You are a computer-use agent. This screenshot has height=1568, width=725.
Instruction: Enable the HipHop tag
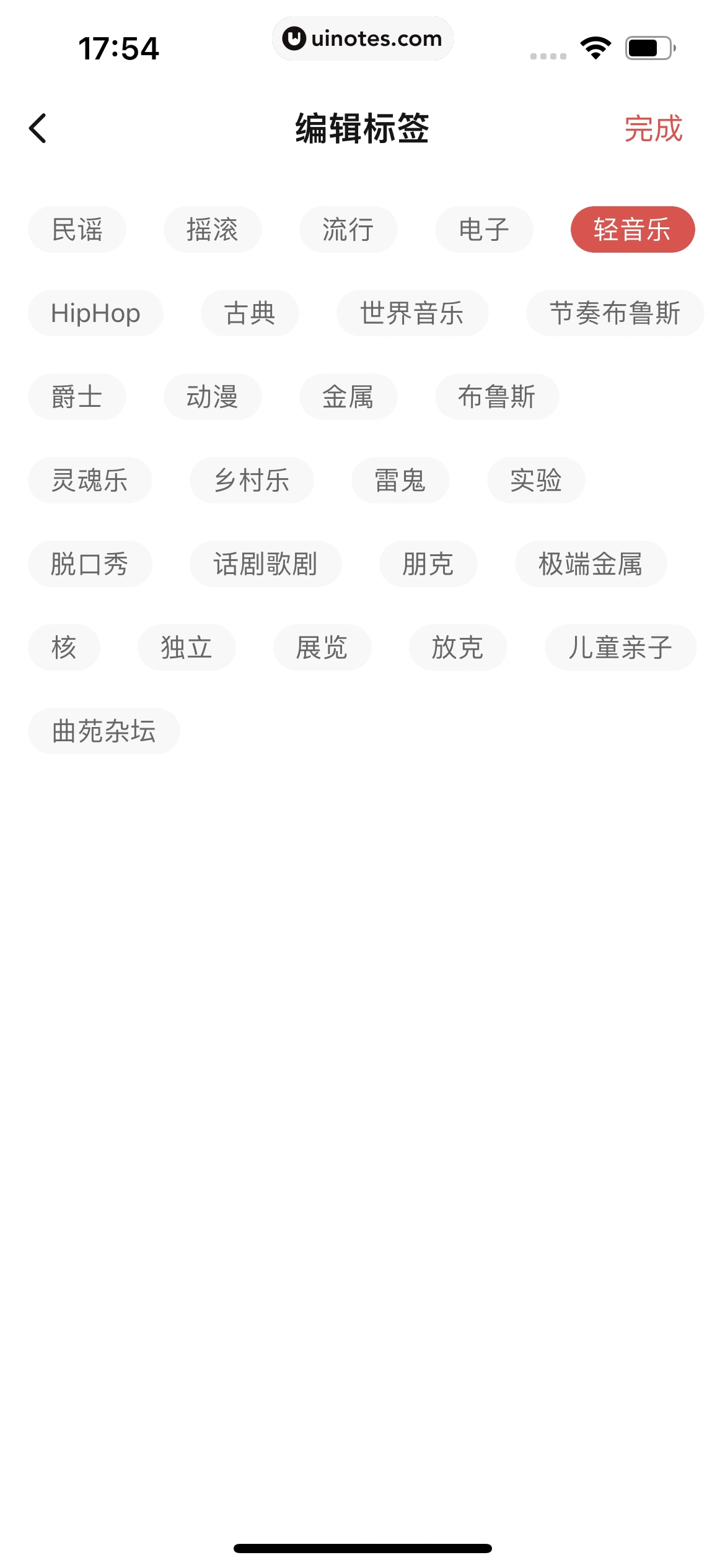pyautogui.click(x=95, y=313)
